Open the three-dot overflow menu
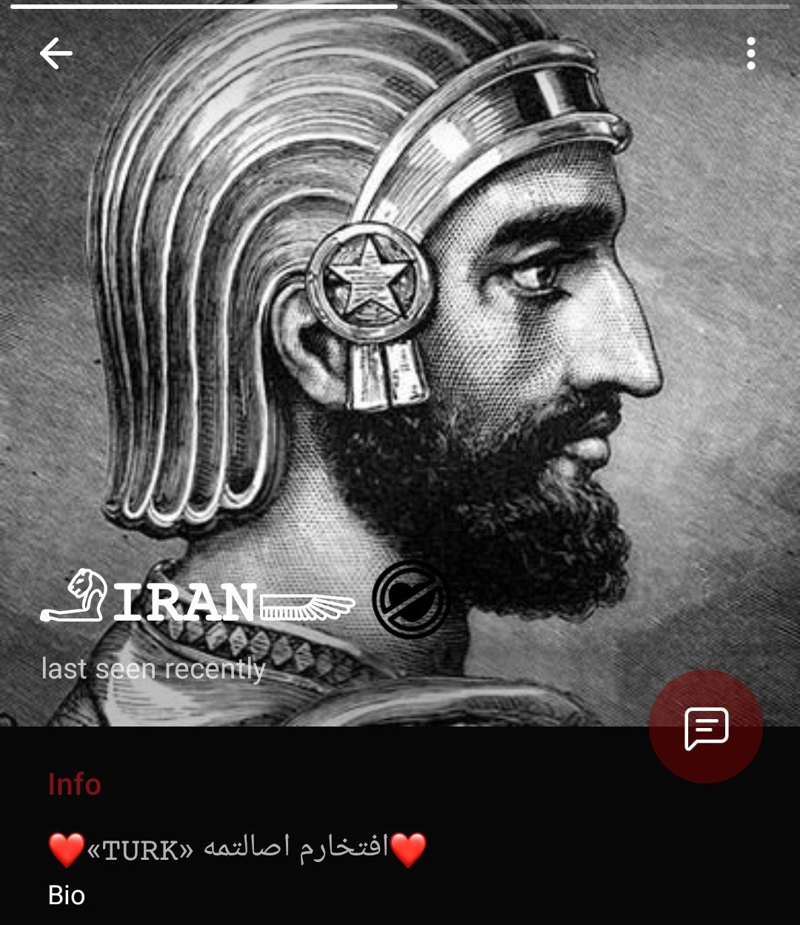 [750, 54]
